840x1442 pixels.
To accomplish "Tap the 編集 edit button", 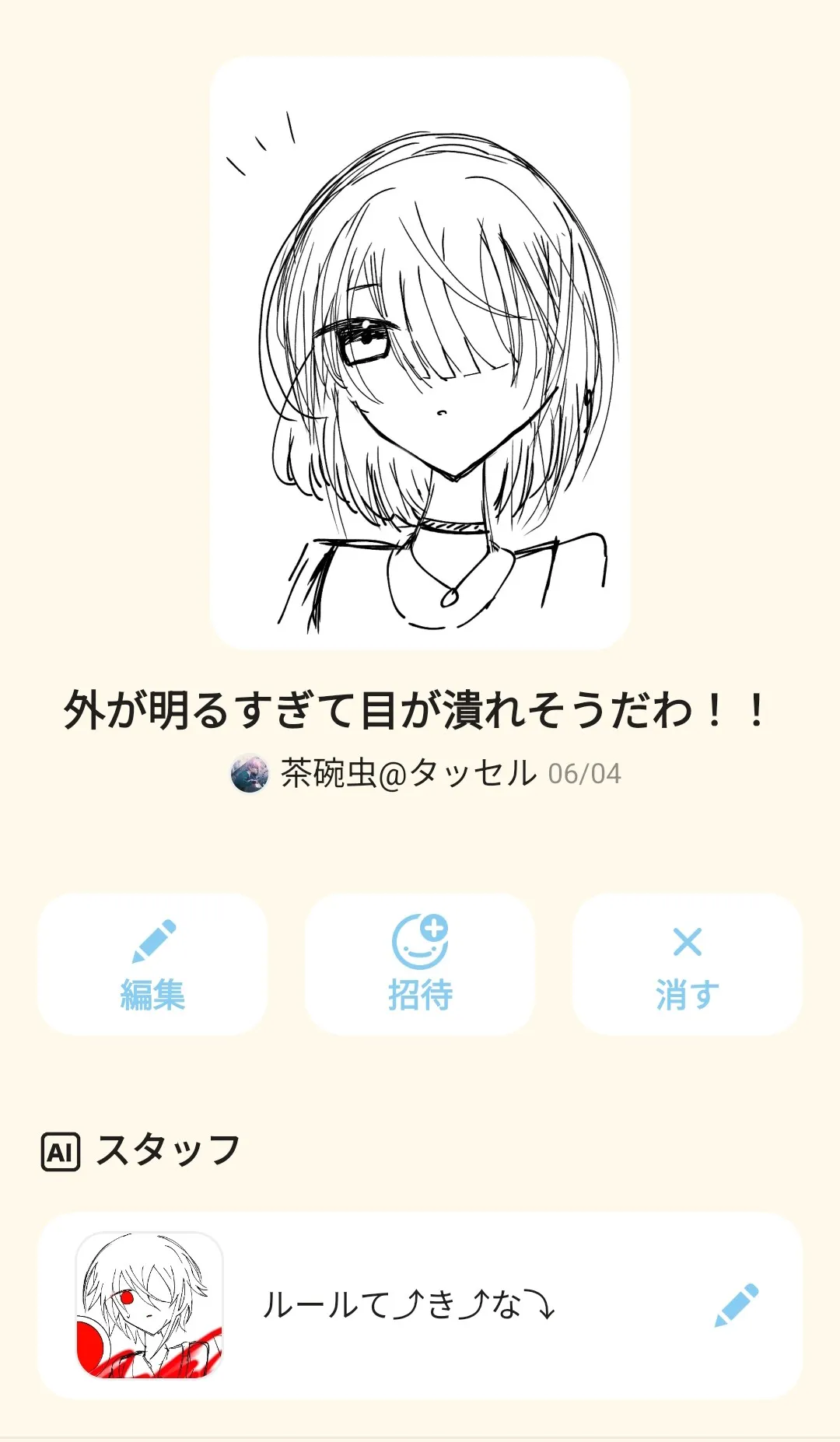I will 152,964.
